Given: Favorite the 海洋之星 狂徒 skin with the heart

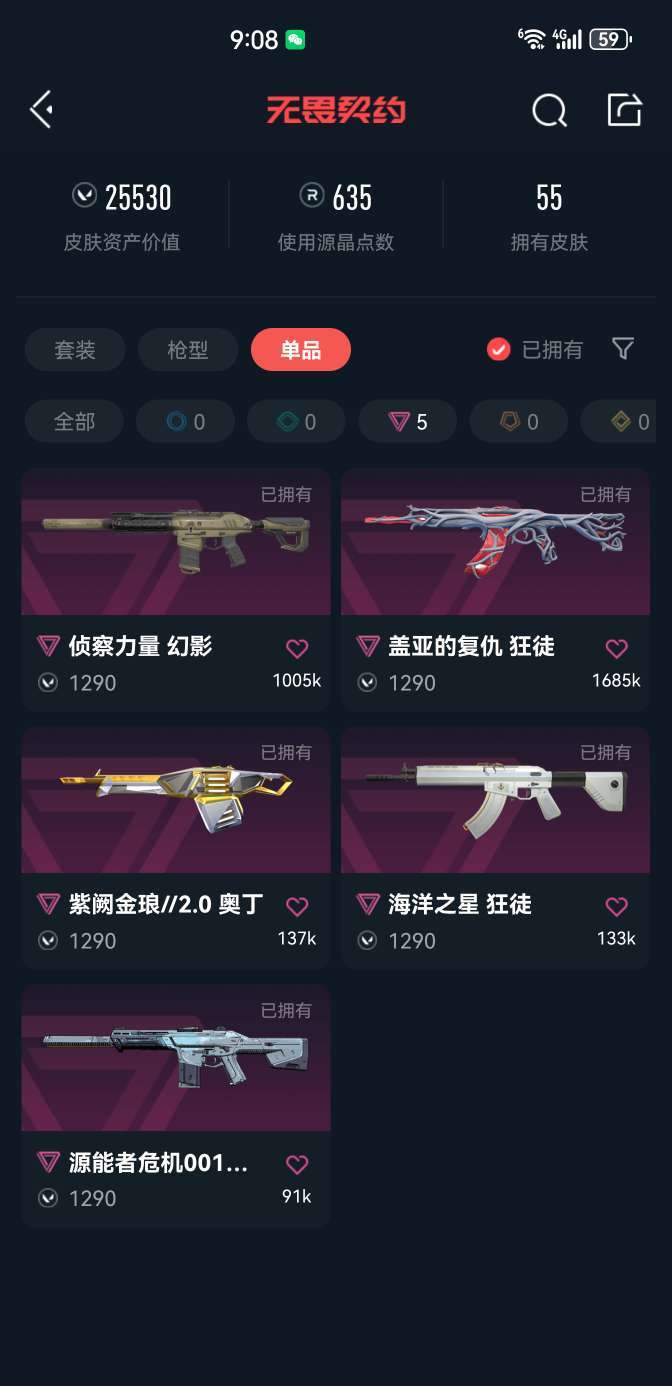Looking at the screenshot, I should click(x=617, y=906).
